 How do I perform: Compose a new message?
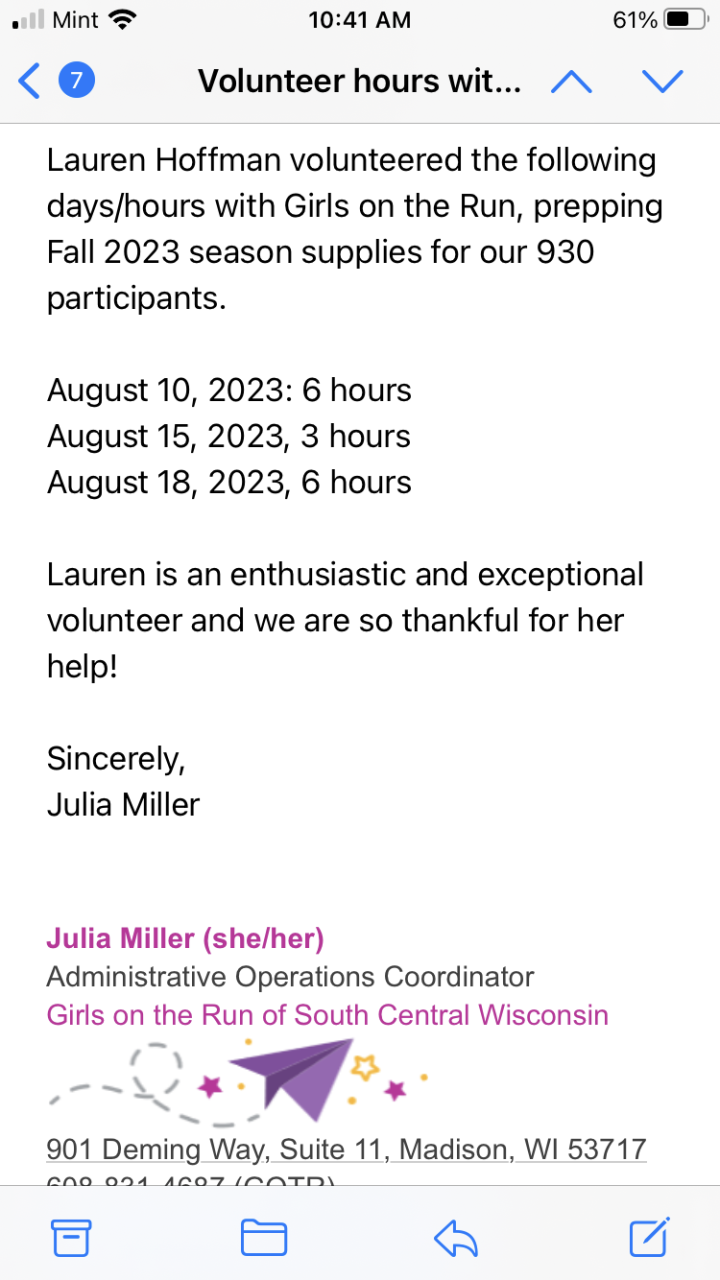648,1238
